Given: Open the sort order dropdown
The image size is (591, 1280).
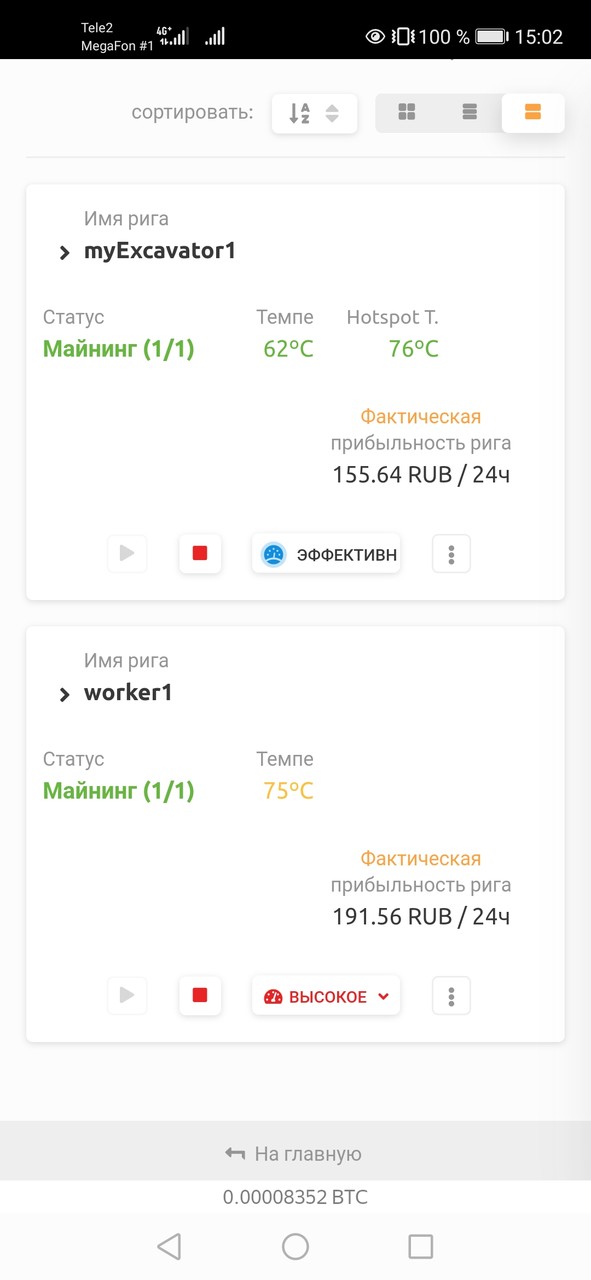Looking at the screenshot, I should (x=314, y=113).
